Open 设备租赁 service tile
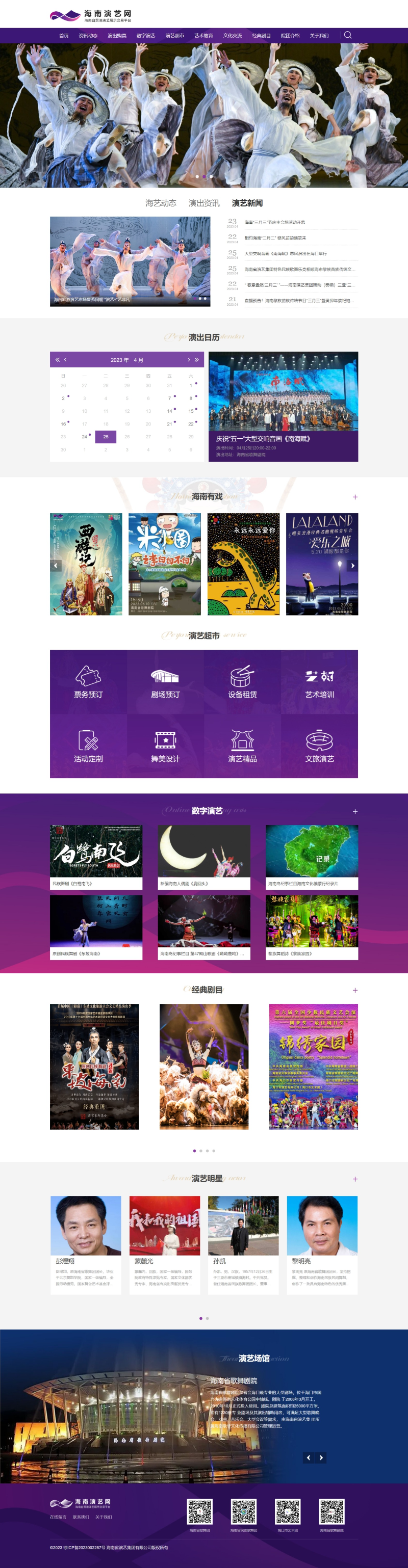Viewport: 408px width, 1568px height. pos(242,682)
